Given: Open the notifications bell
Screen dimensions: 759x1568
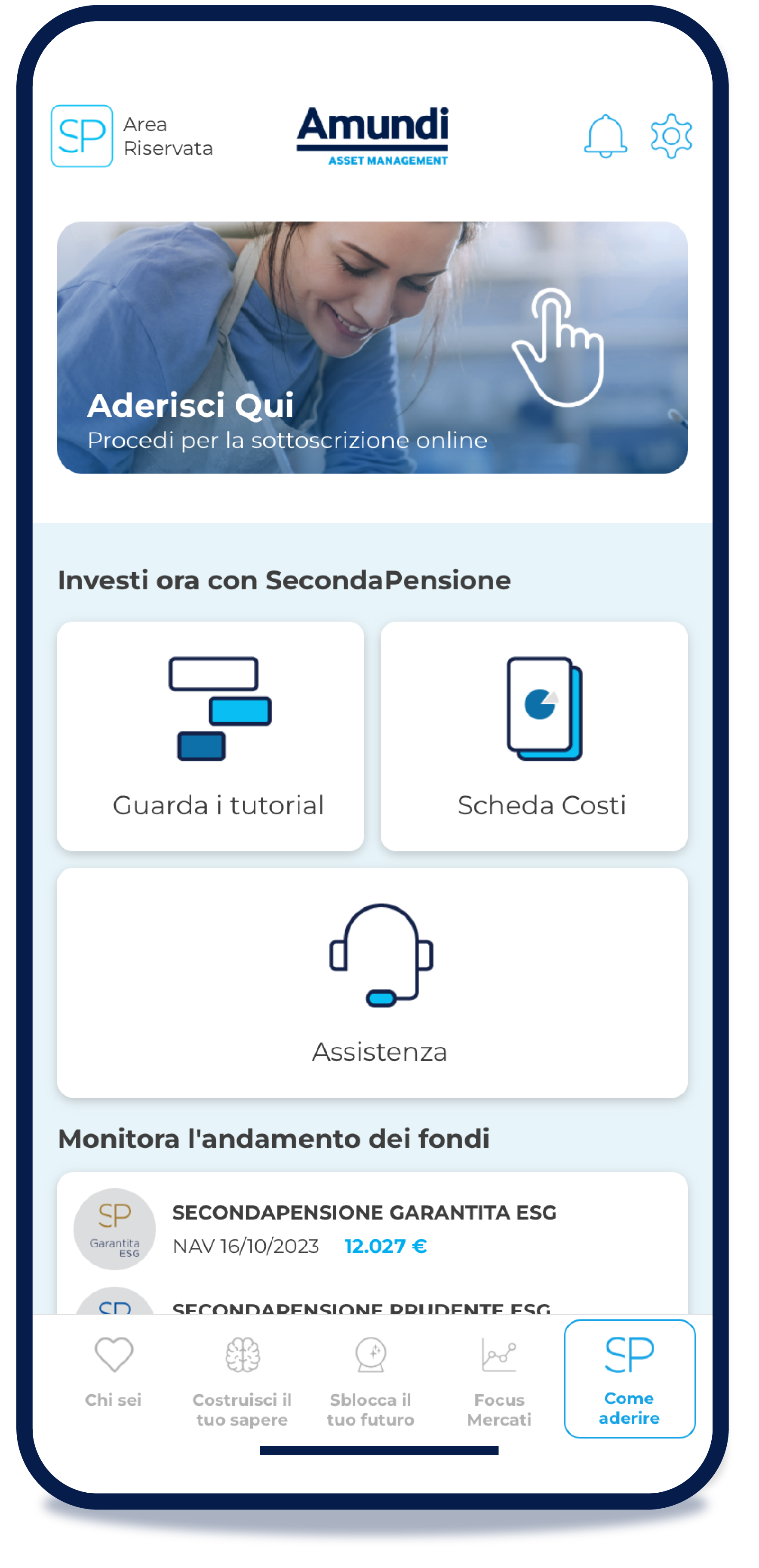Looking at the screenshot, I should click(x=605, y=136).
